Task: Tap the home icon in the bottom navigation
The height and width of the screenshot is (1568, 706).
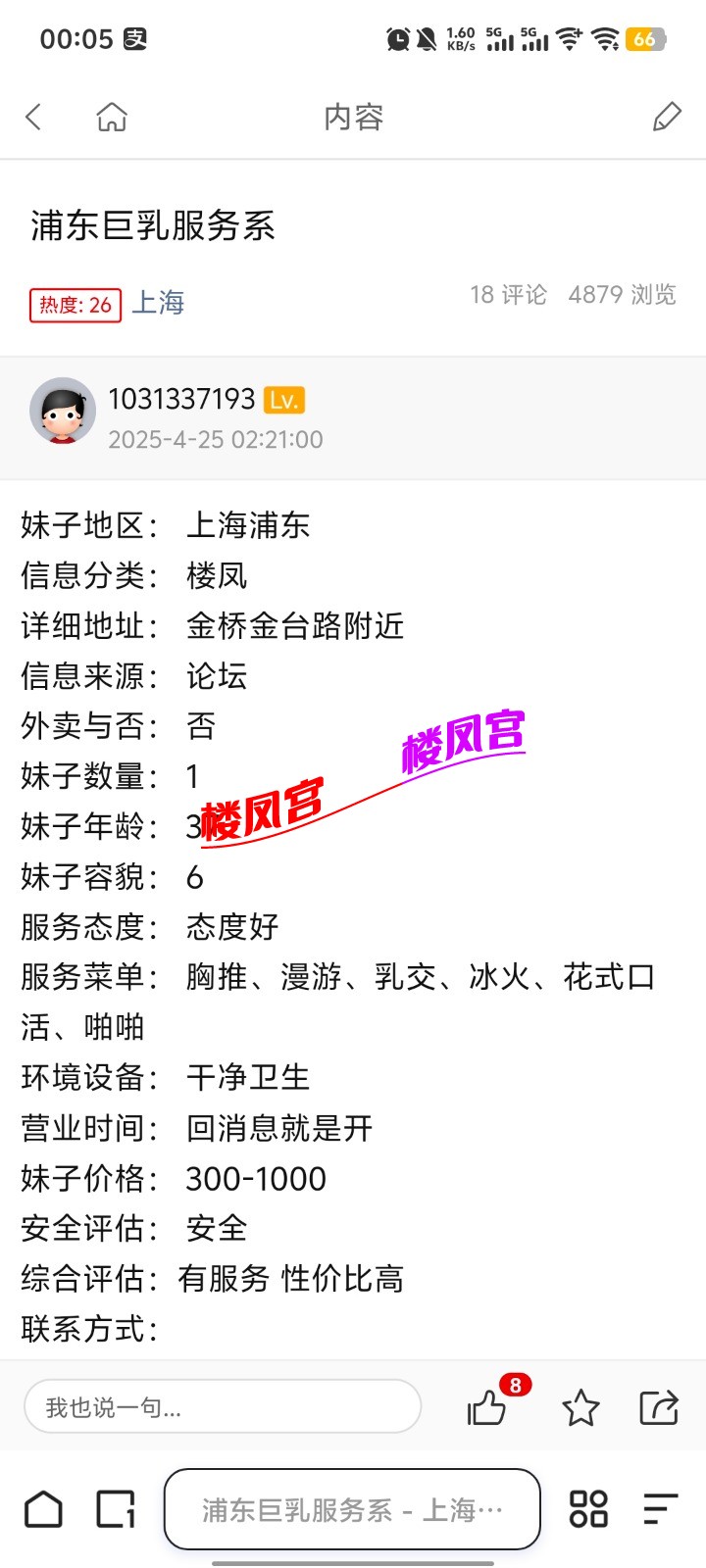Action: 43,1509
